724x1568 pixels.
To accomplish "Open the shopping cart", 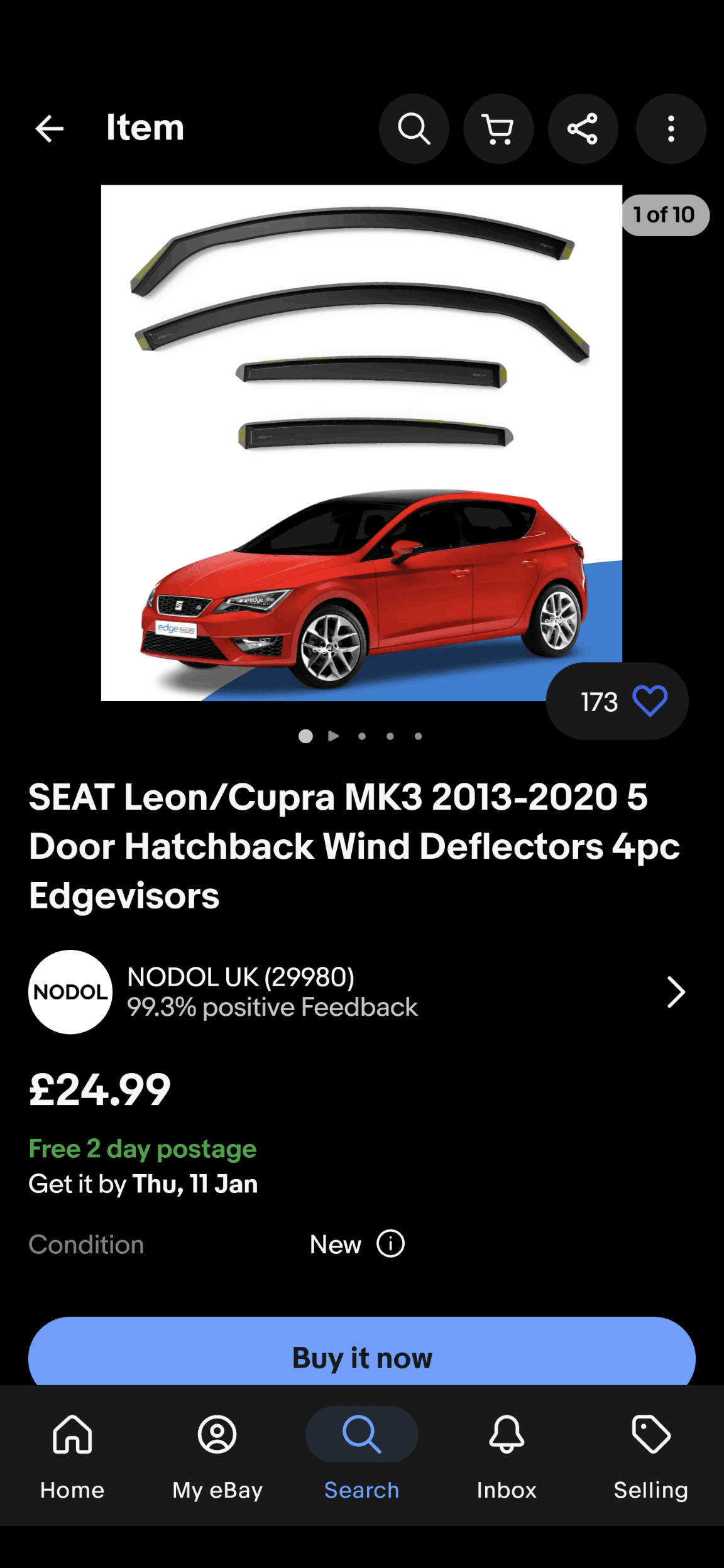I will 498,129.
